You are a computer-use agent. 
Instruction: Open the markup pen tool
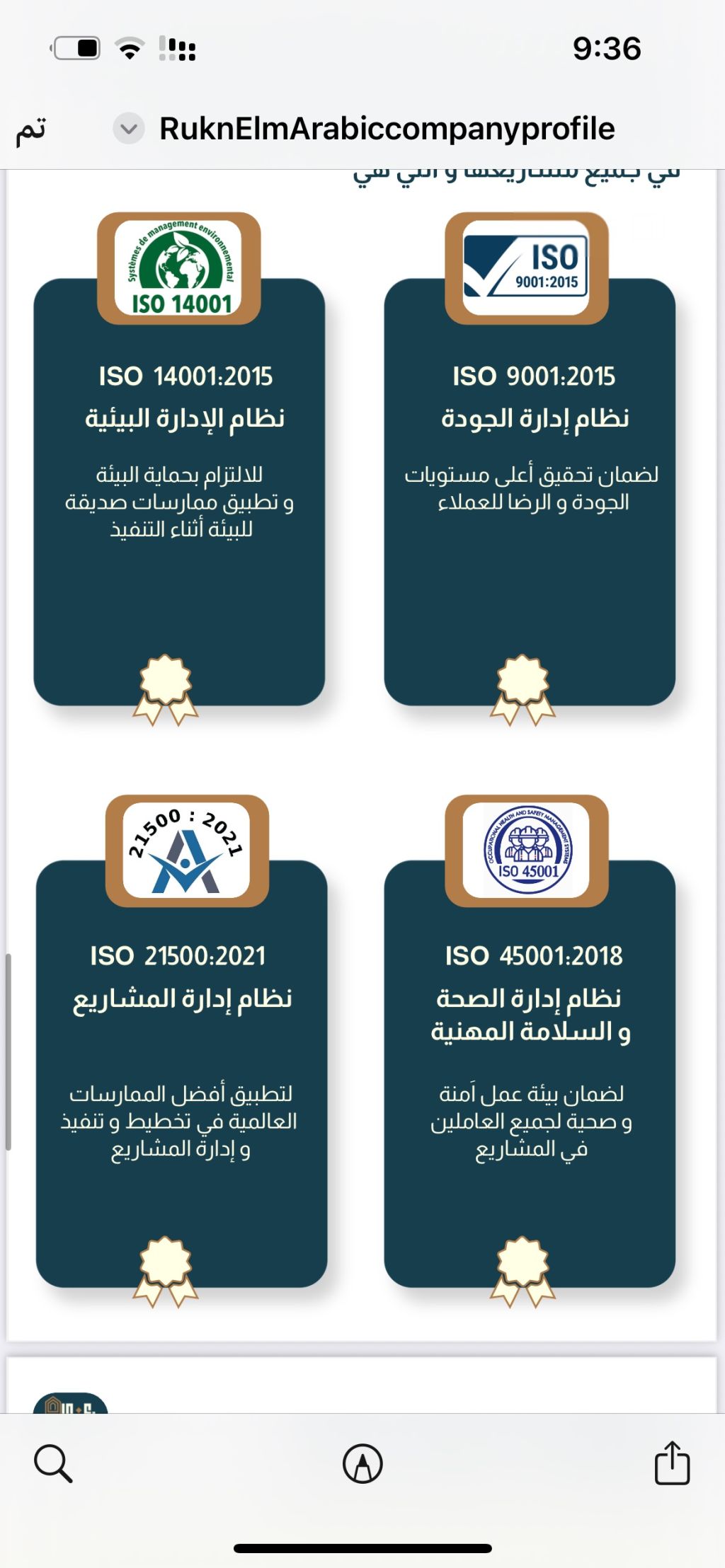tap(362, 1463)
